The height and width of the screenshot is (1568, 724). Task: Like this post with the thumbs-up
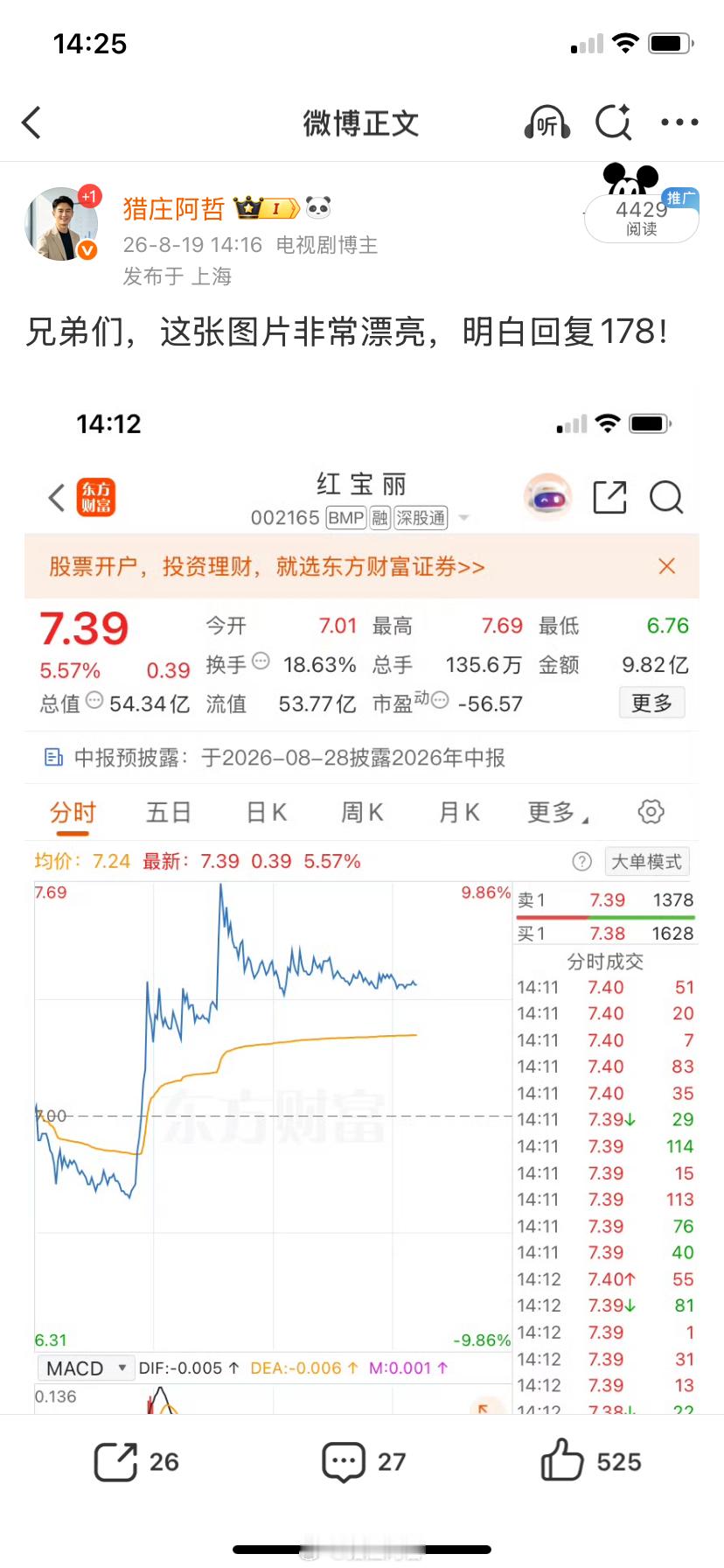[590, 1461]
